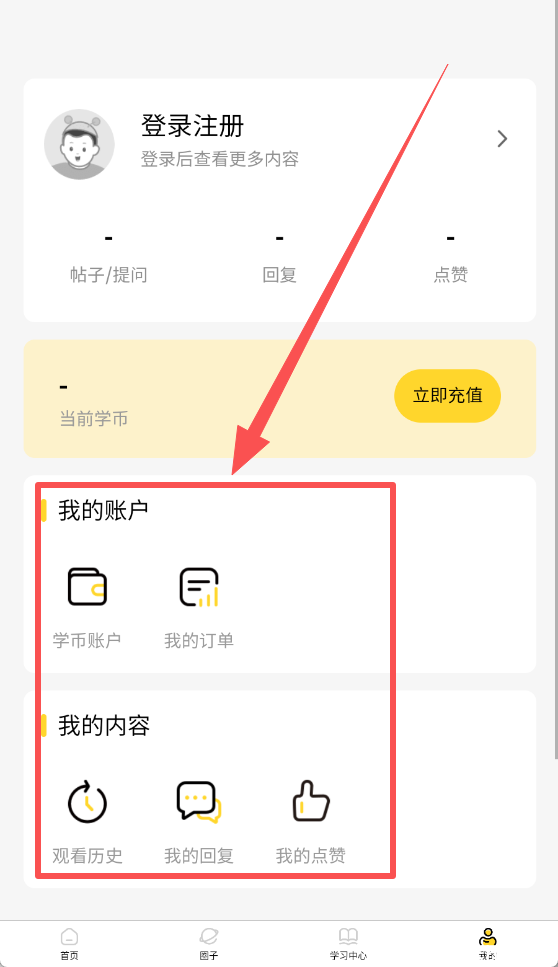Switch to the 首页 home tab

[70, 944]
